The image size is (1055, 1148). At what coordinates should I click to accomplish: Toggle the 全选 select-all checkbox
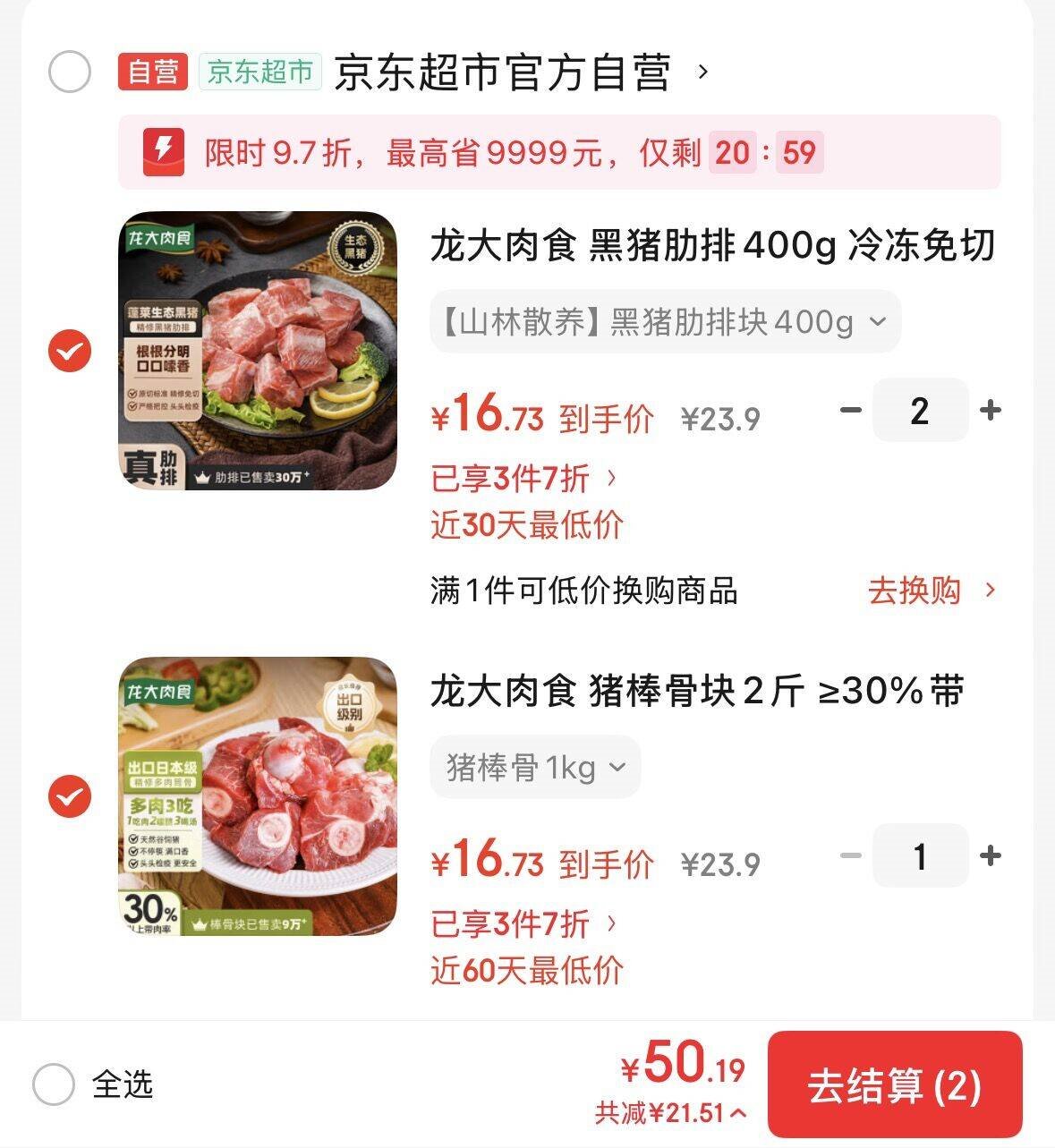click(x=54, y=1085)
